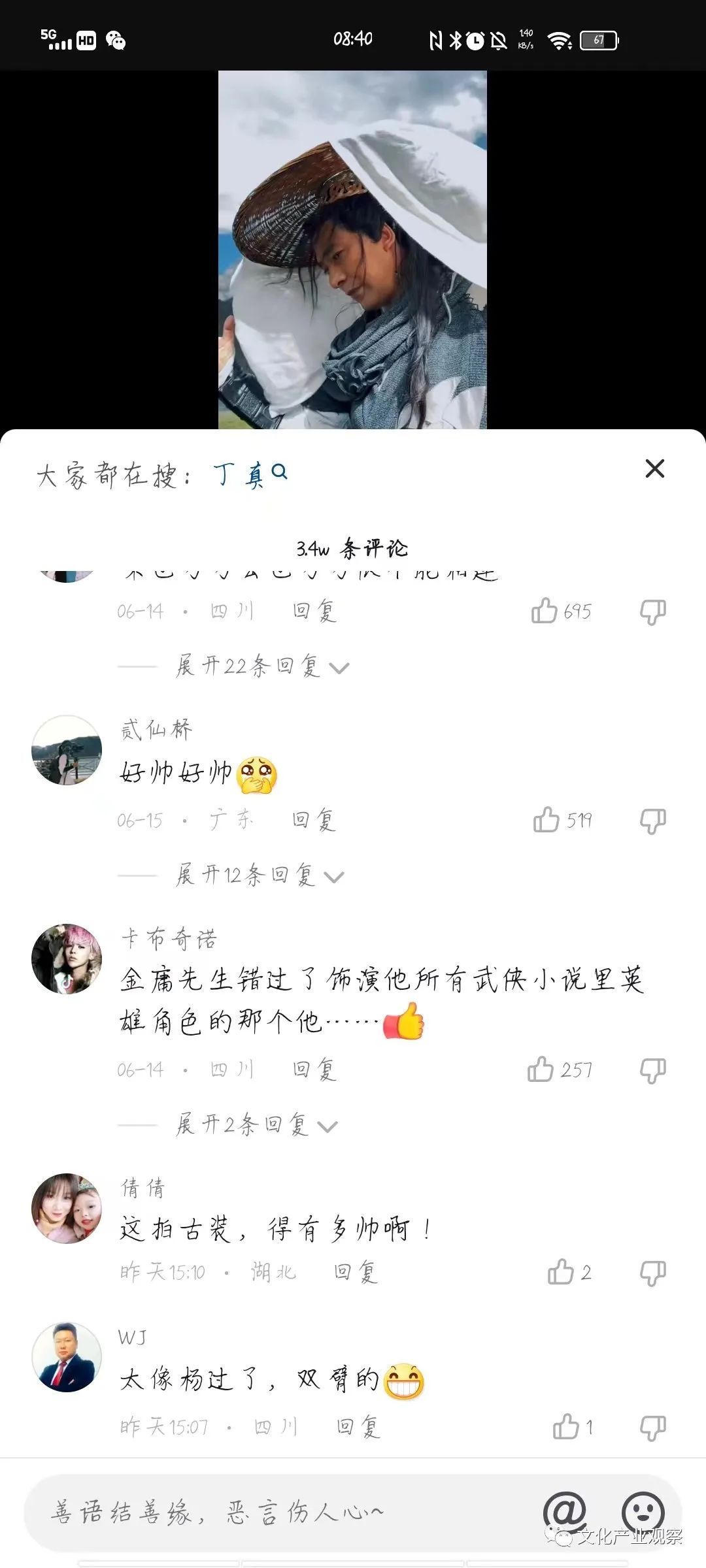Open WJ's profile avatar

point(67,1358)
